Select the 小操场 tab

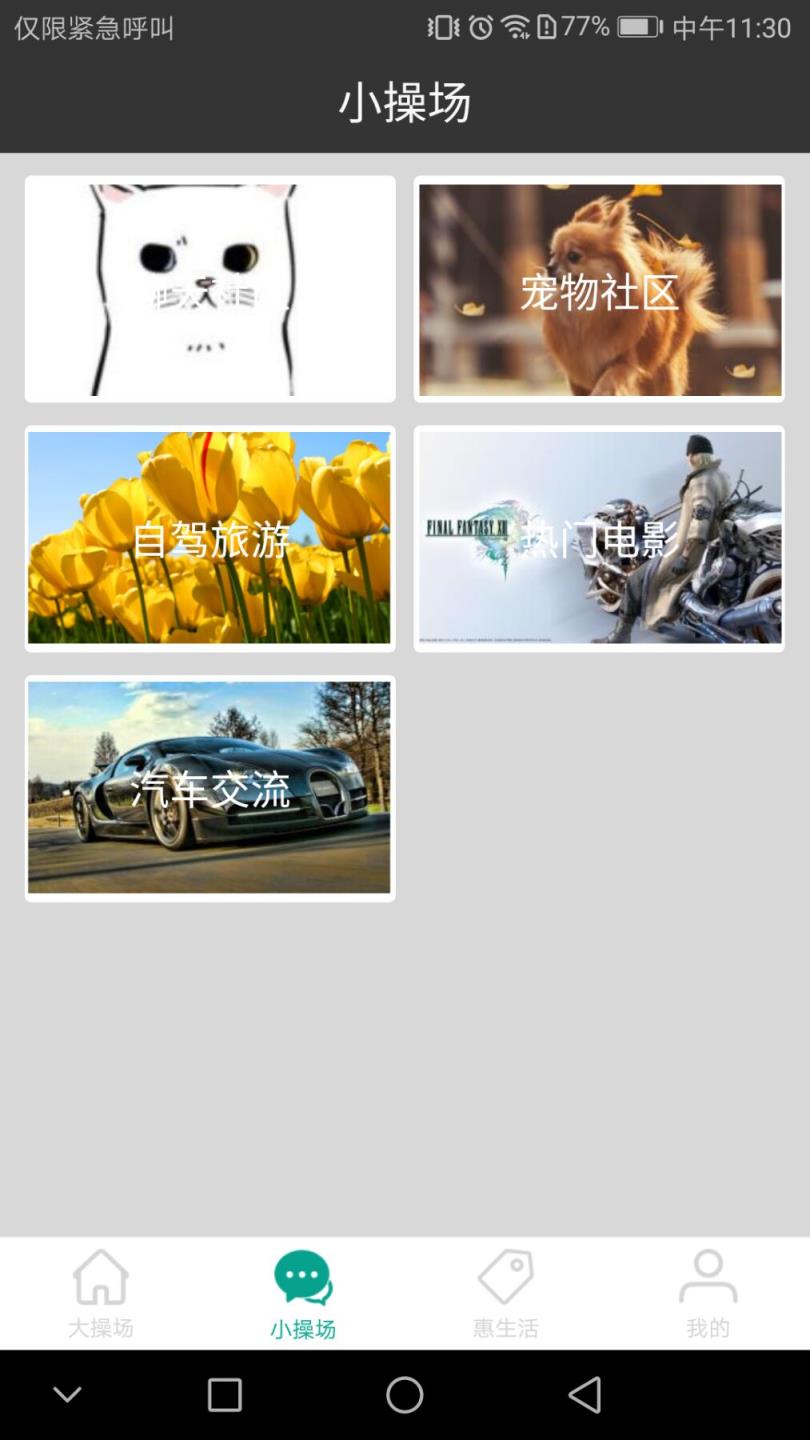coord(303,1294)
